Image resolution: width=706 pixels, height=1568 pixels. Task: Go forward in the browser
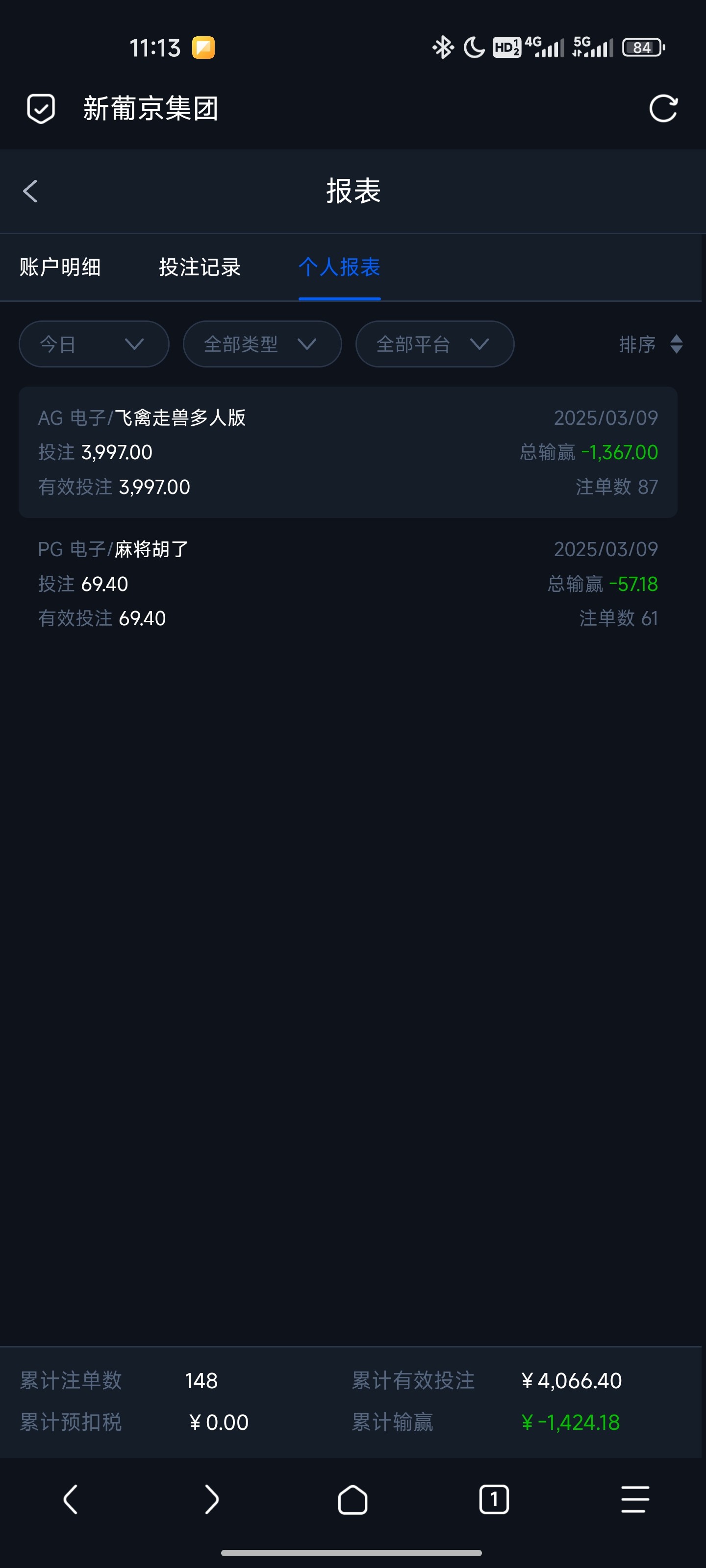click(211, 1499)
